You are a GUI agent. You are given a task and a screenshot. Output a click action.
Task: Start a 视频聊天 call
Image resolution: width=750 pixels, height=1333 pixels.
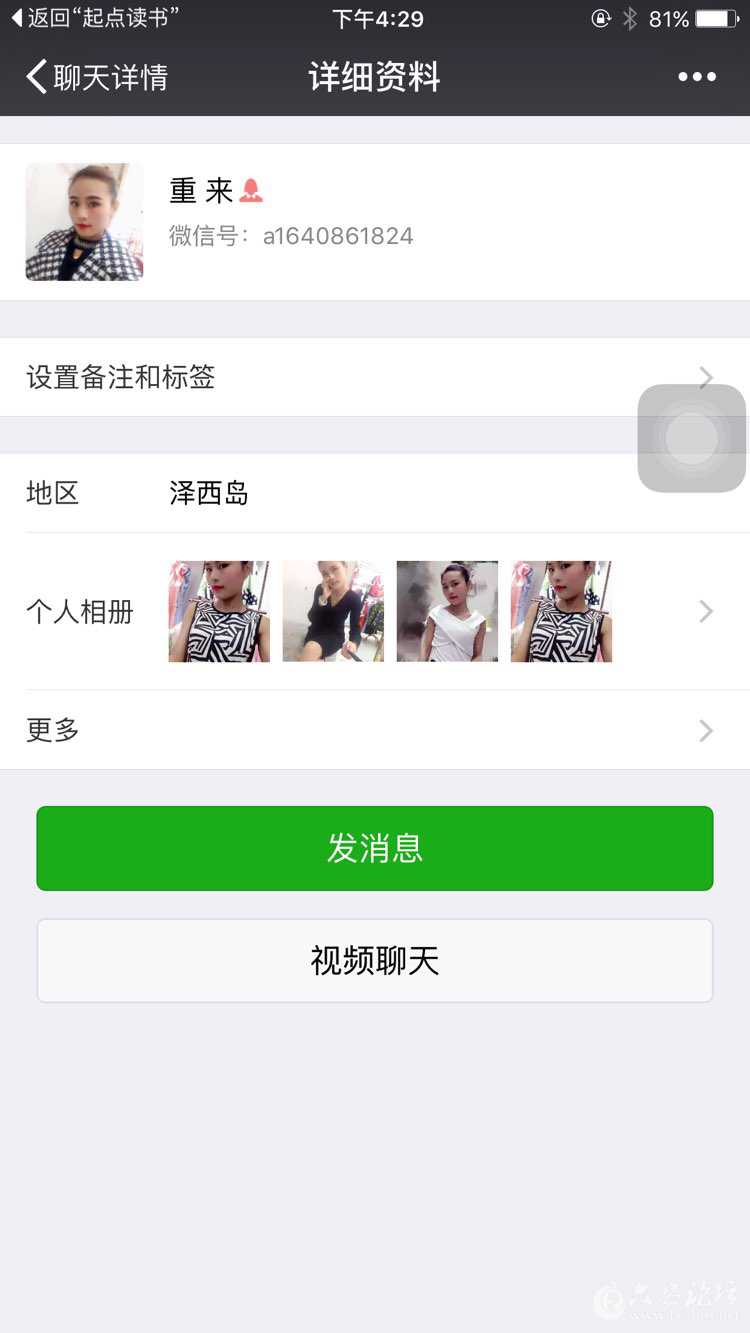(x=375, y=961)
